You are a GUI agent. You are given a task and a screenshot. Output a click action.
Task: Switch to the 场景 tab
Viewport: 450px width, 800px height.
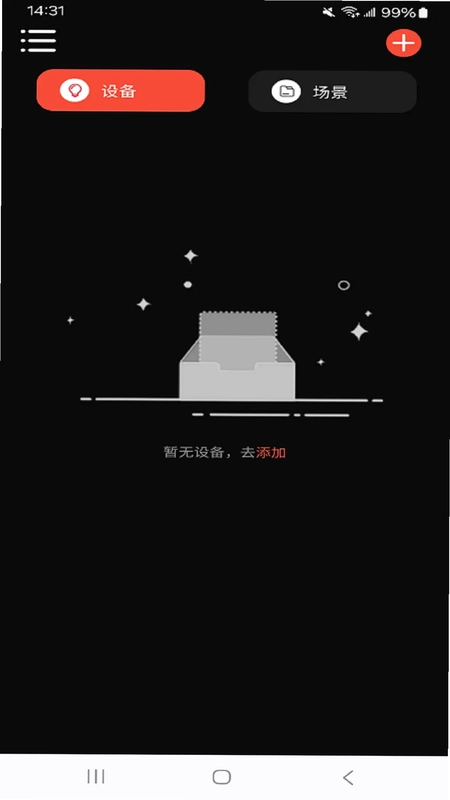click(332, 92)
